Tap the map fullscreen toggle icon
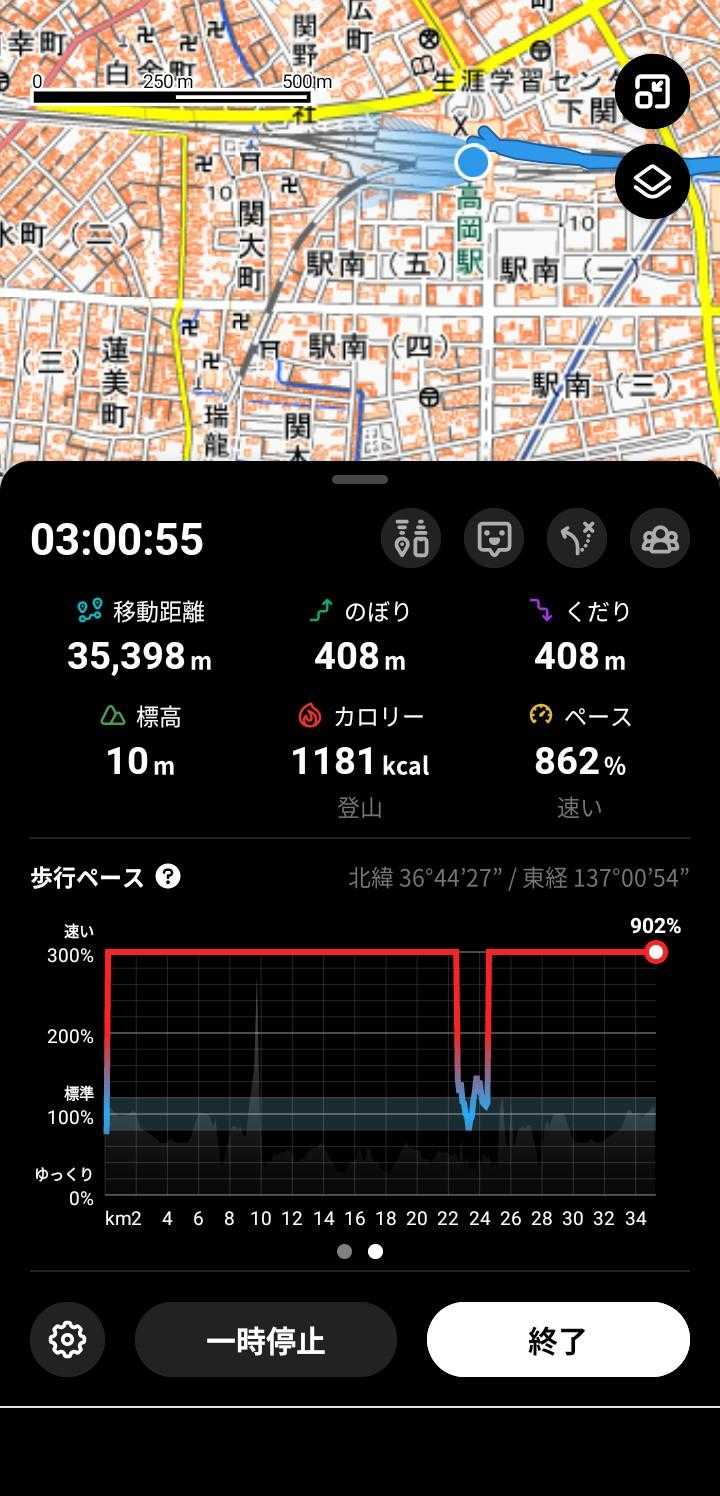The height and width of the screenshot is (1496, 720). tap(652, 92)
